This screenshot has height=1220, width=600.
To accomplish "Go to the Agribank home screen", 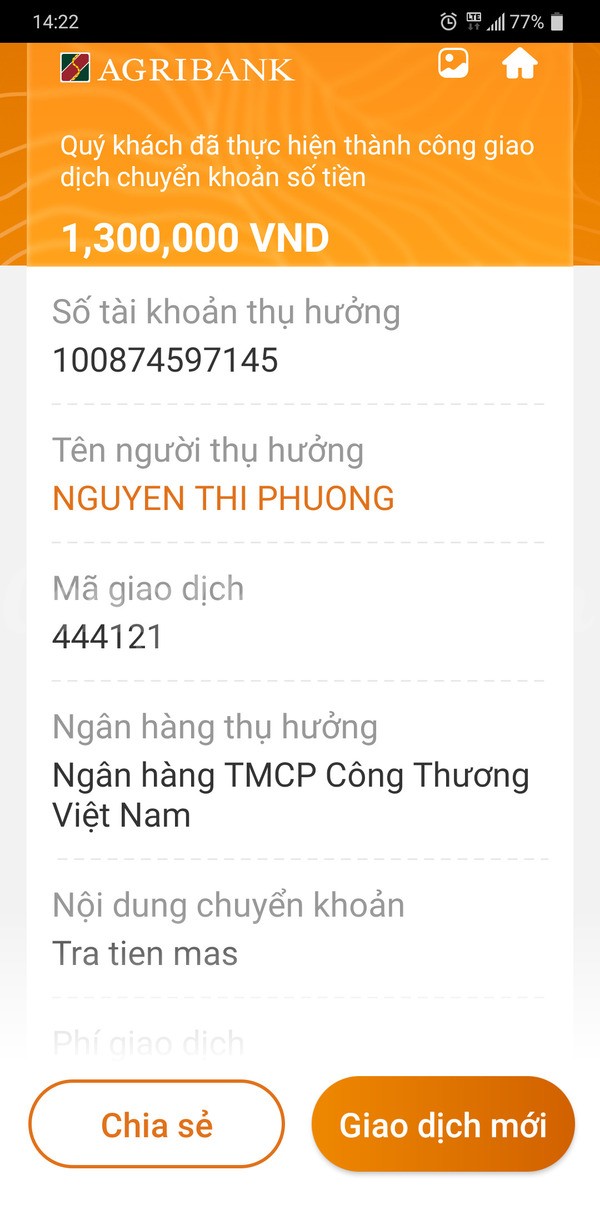I will click(520, 64).
